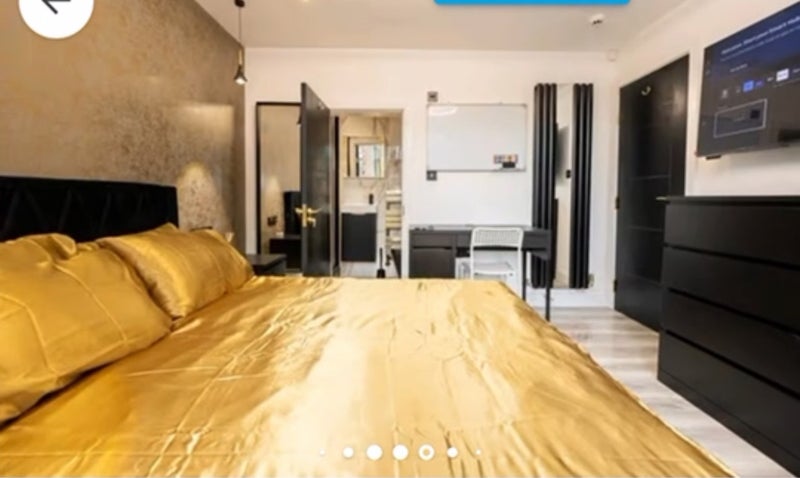The image size is (800, 478).
Task: Go back using the arrow button
Action: [55, 8]
